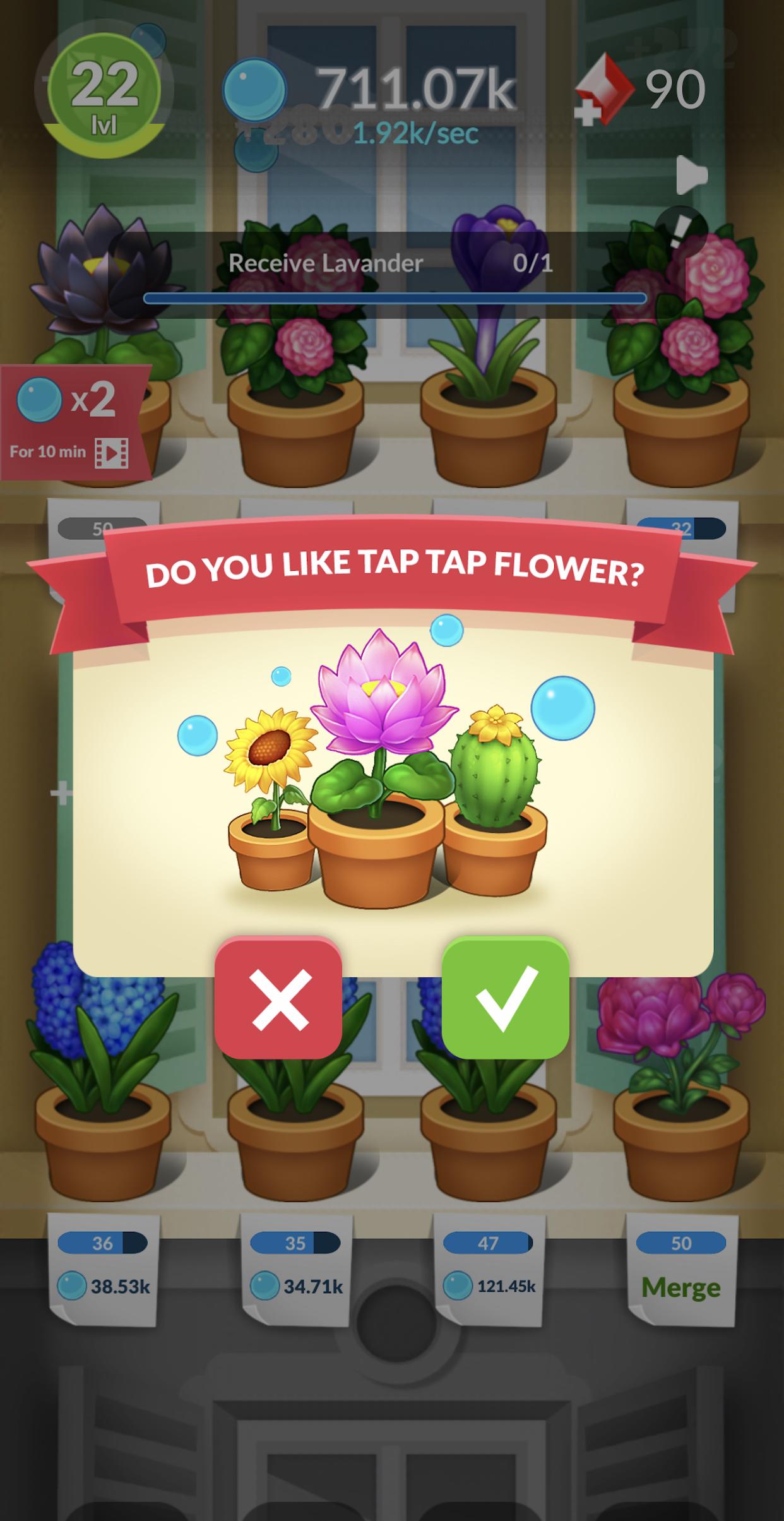Upgrade the flower costing 34.71k
This screenshot has height=1521, width=784.
click(x=295, y=1269)
